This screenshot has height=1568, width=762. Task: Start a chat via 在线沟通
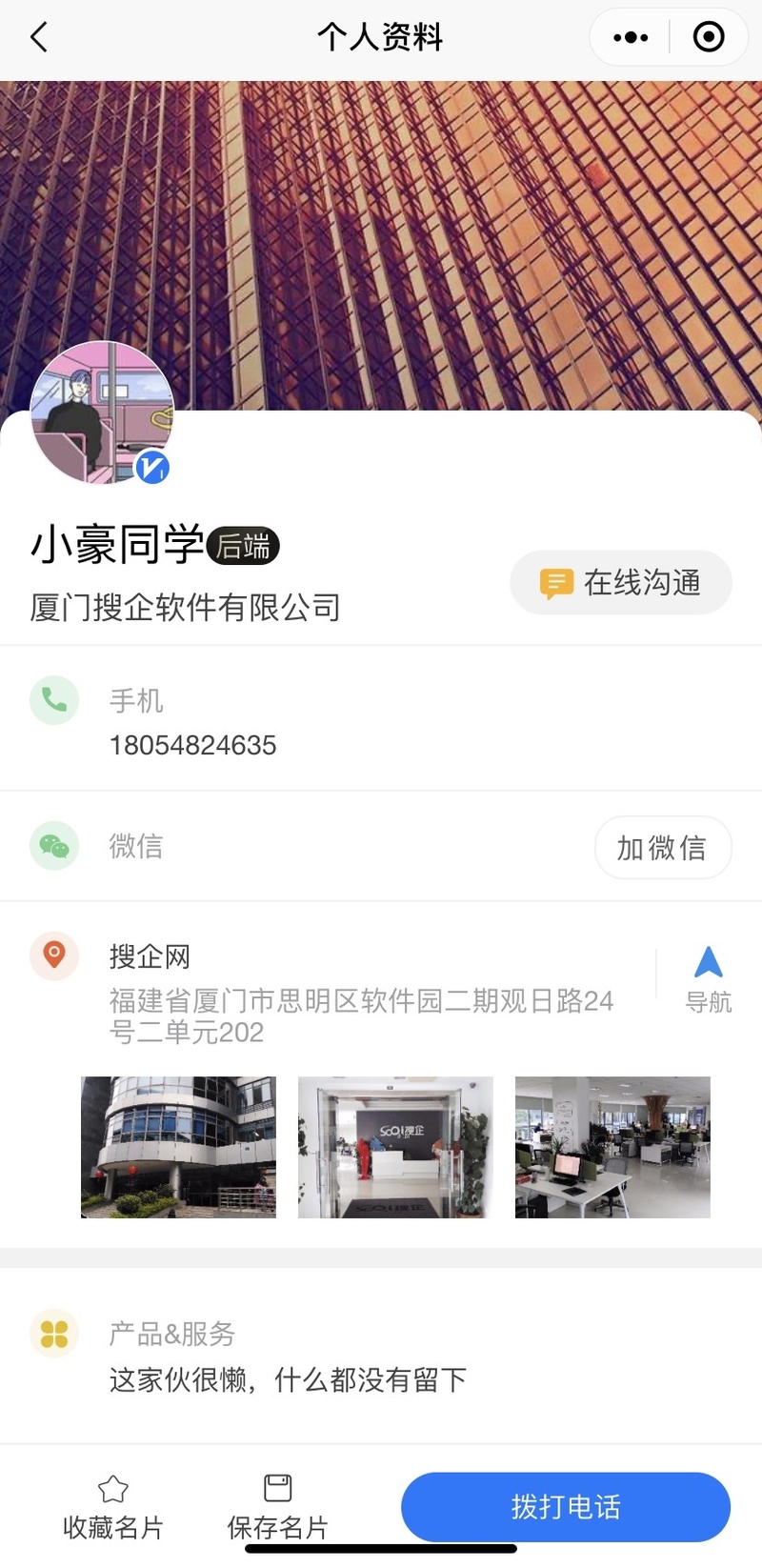[620, 582]
